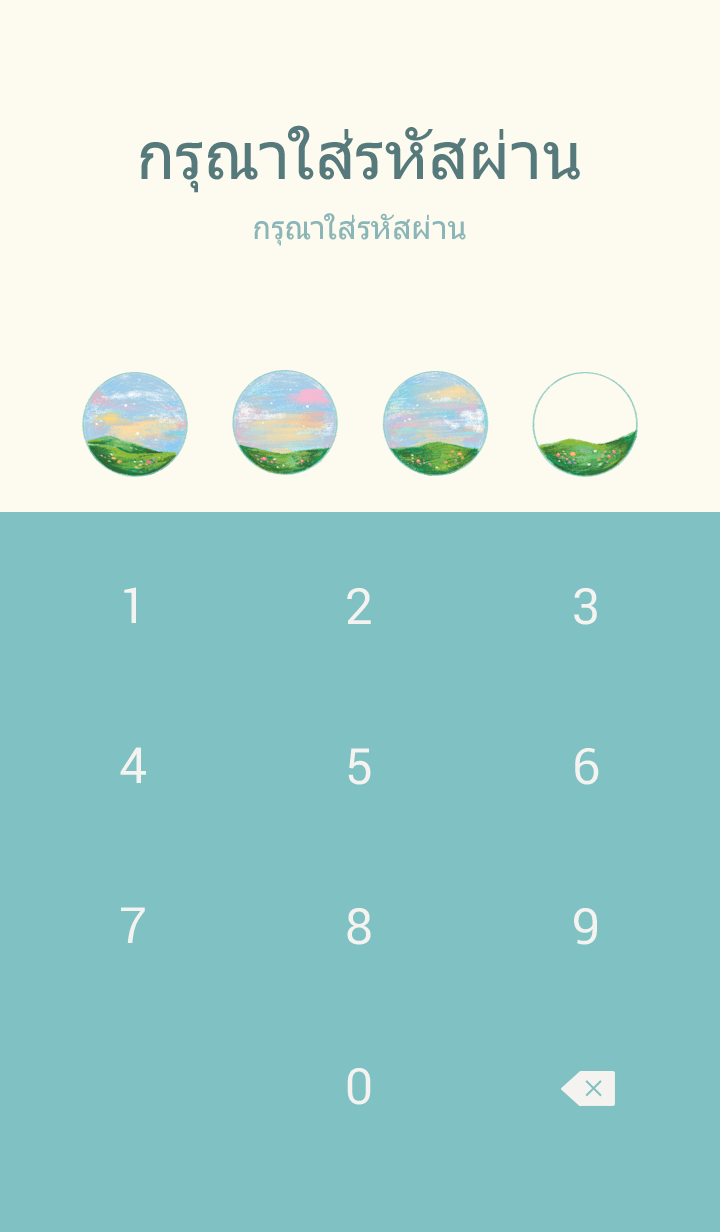Screen dimensions: 720x1232
Task: Enter the number 4
Action: coord(132,767)
